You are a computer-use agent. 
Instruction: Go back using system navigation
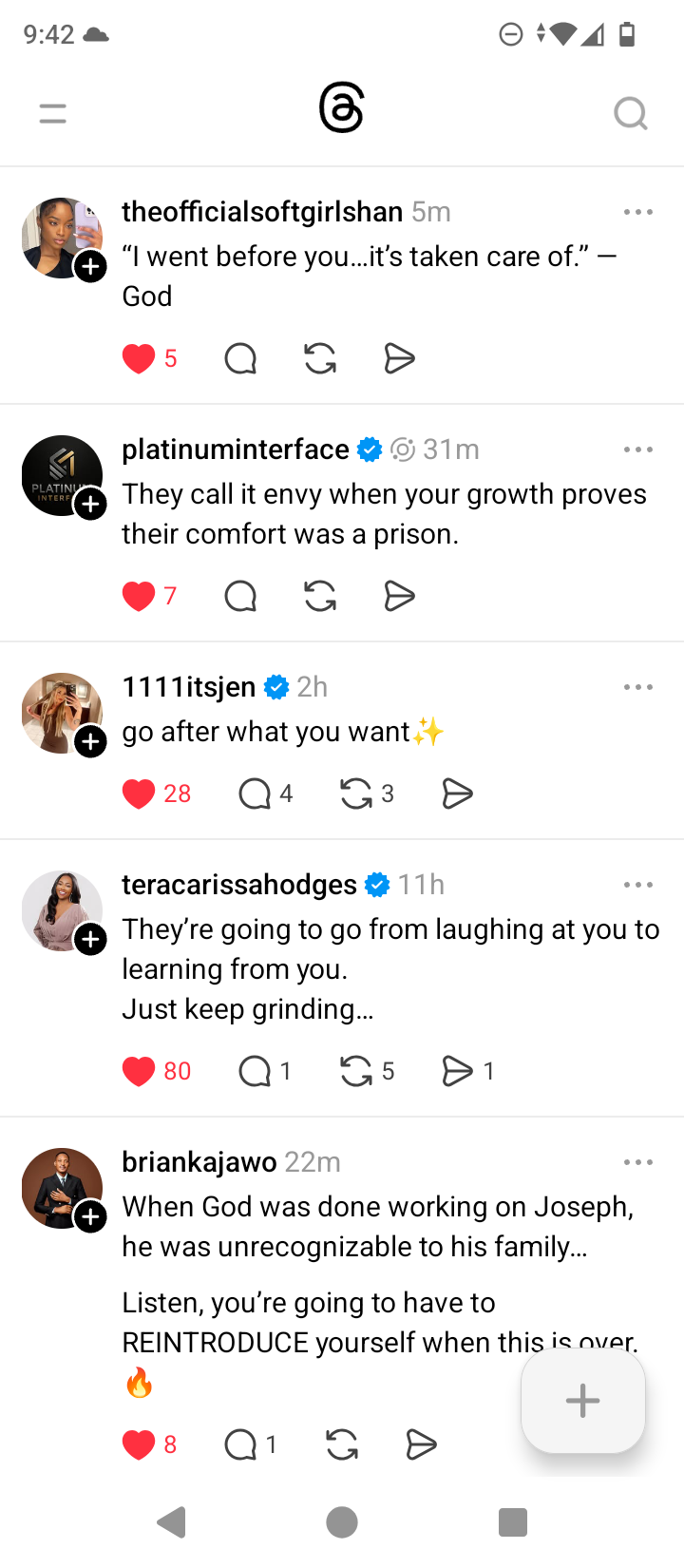(x=171, y=1522)
